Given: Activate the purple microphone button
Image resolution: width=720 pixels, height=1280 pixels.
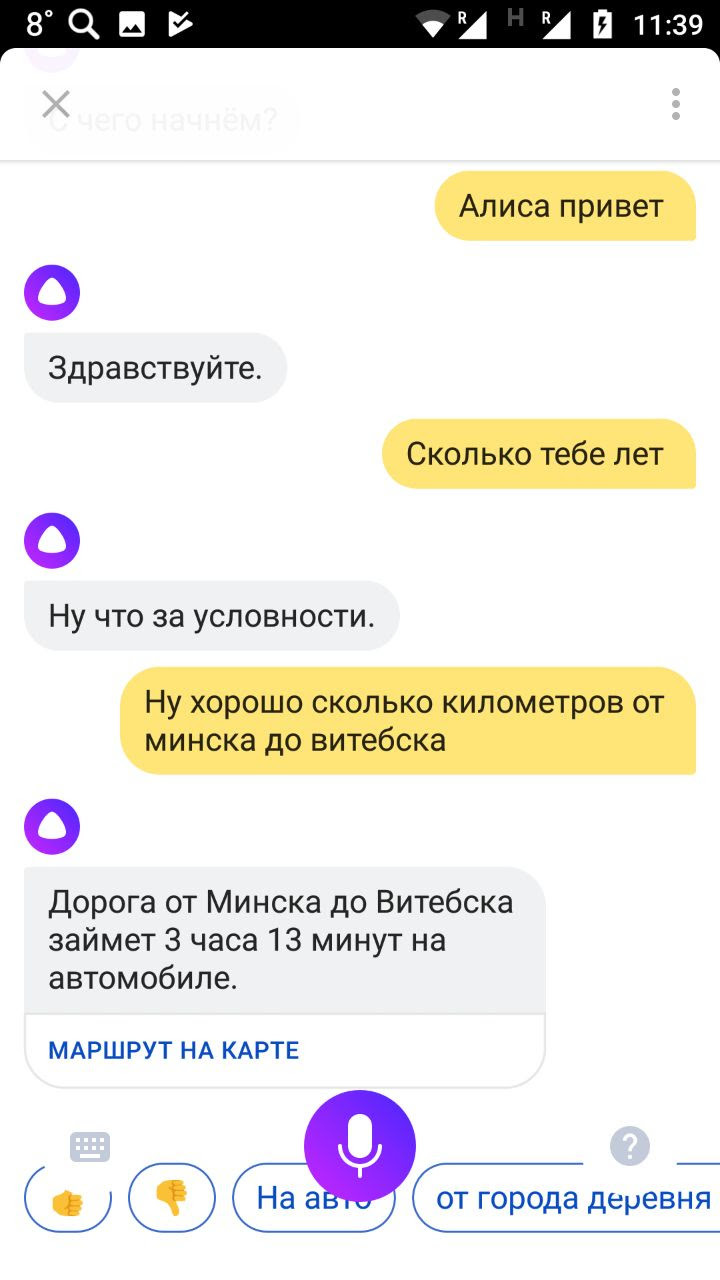Looking at the screenshot, I should (x=360, y=1145).
